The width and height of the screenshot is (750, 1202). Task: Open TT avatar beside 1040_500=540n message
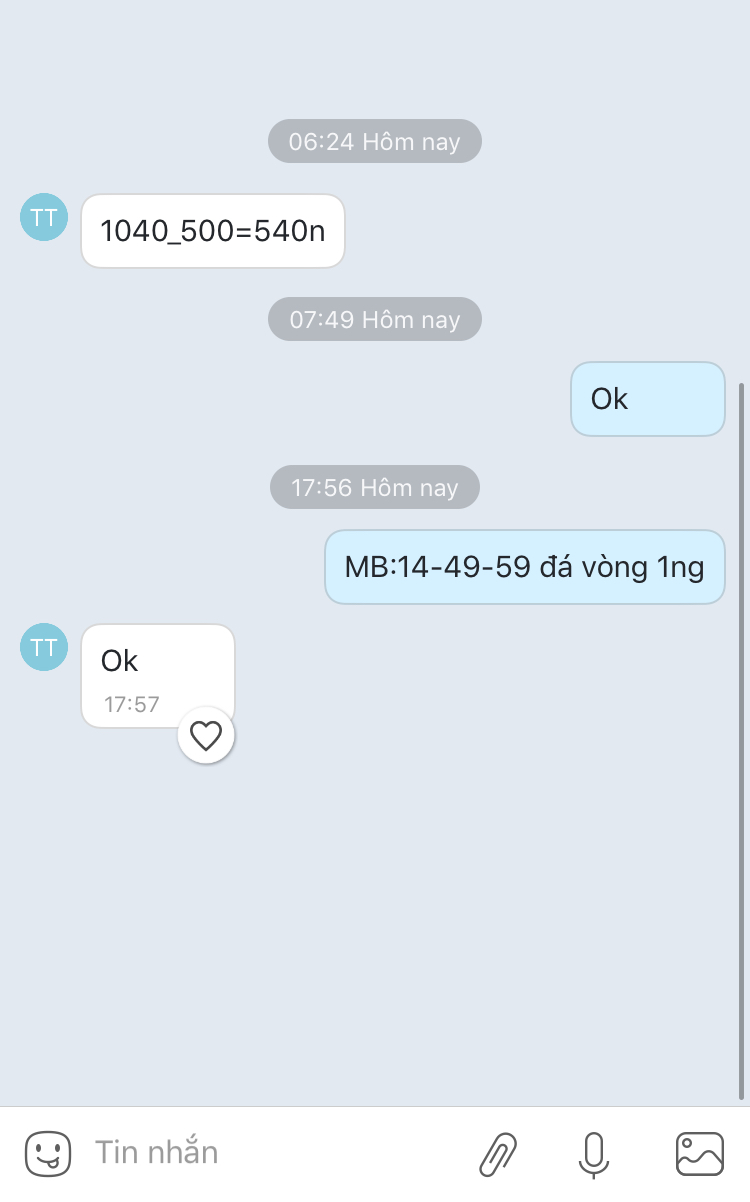point(44,218)
